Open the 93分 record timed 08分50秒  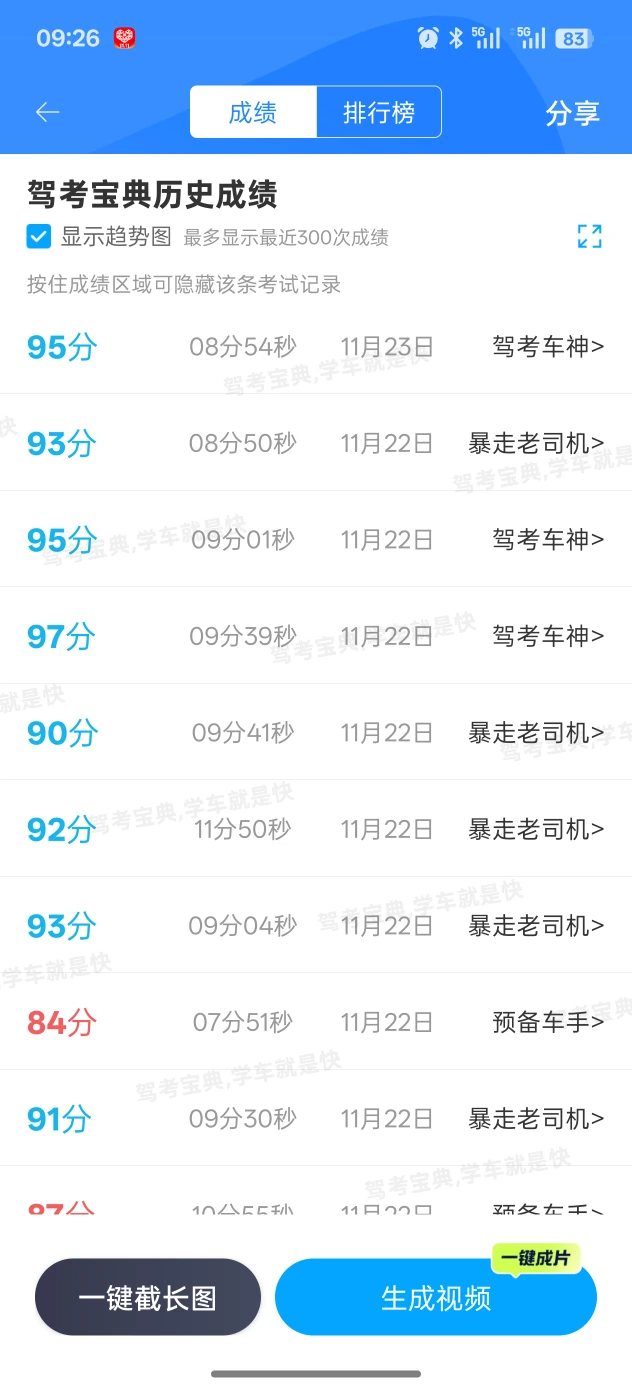(x=316, y=443)
